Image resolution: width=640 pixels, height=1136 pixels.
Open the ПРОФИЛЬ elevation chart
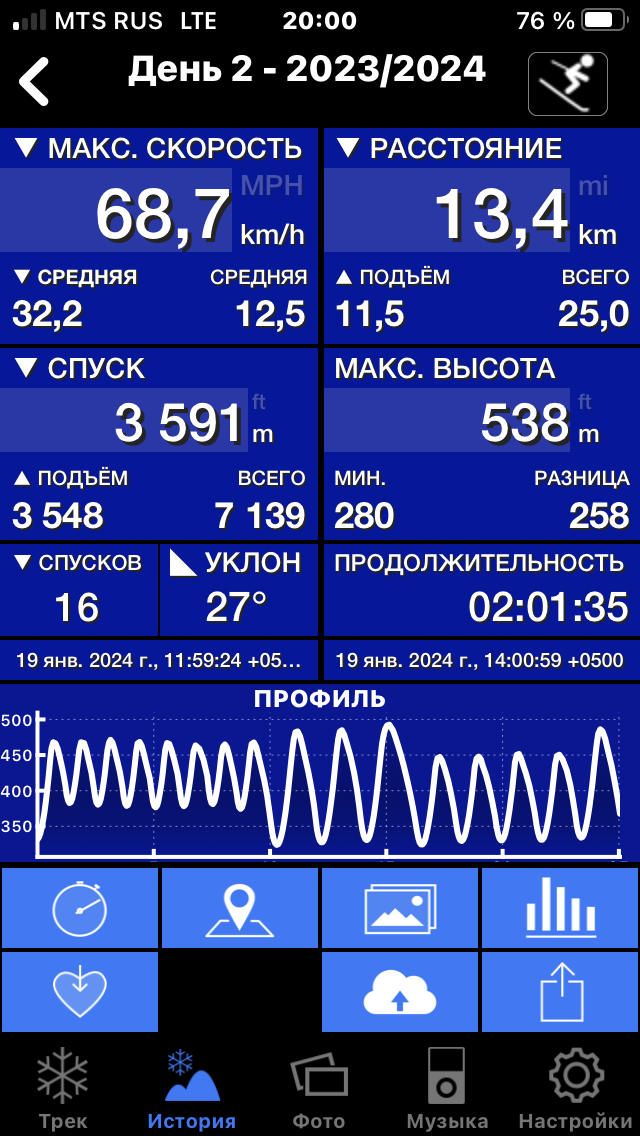click(320, 772)
